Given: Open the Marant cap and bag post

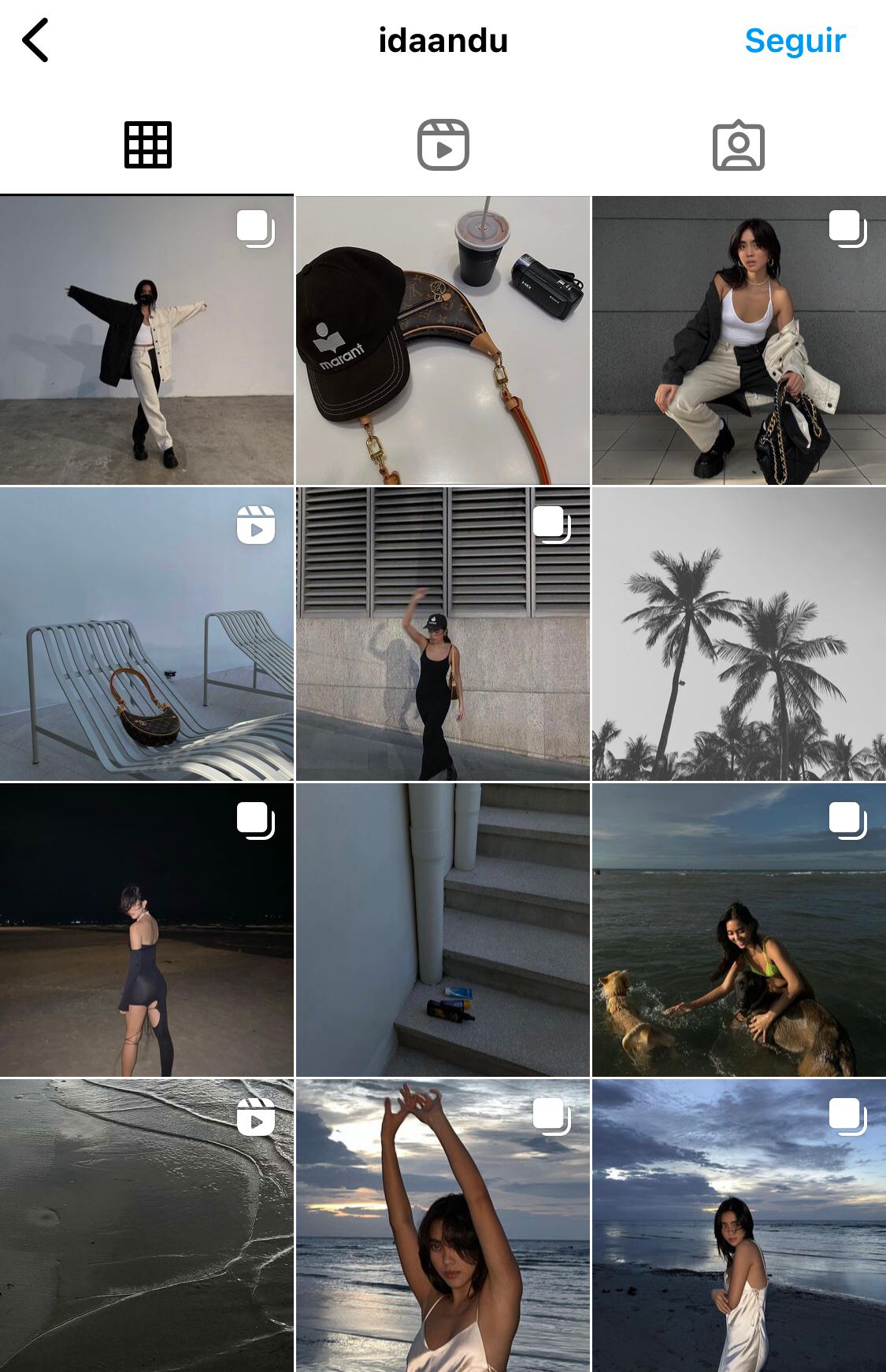Looking at the screenshot, I should 443,340.
